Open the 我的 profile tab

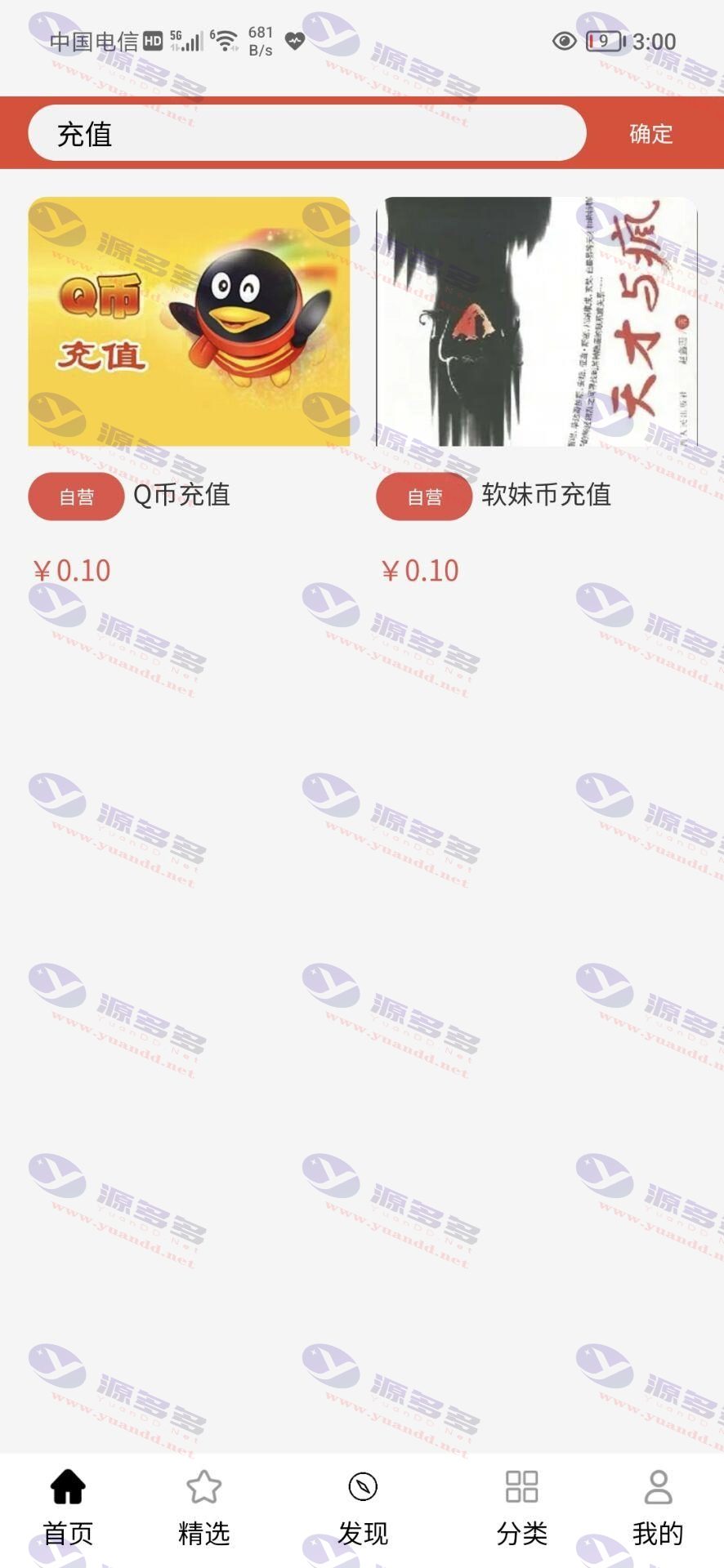tap(658, 1508)
